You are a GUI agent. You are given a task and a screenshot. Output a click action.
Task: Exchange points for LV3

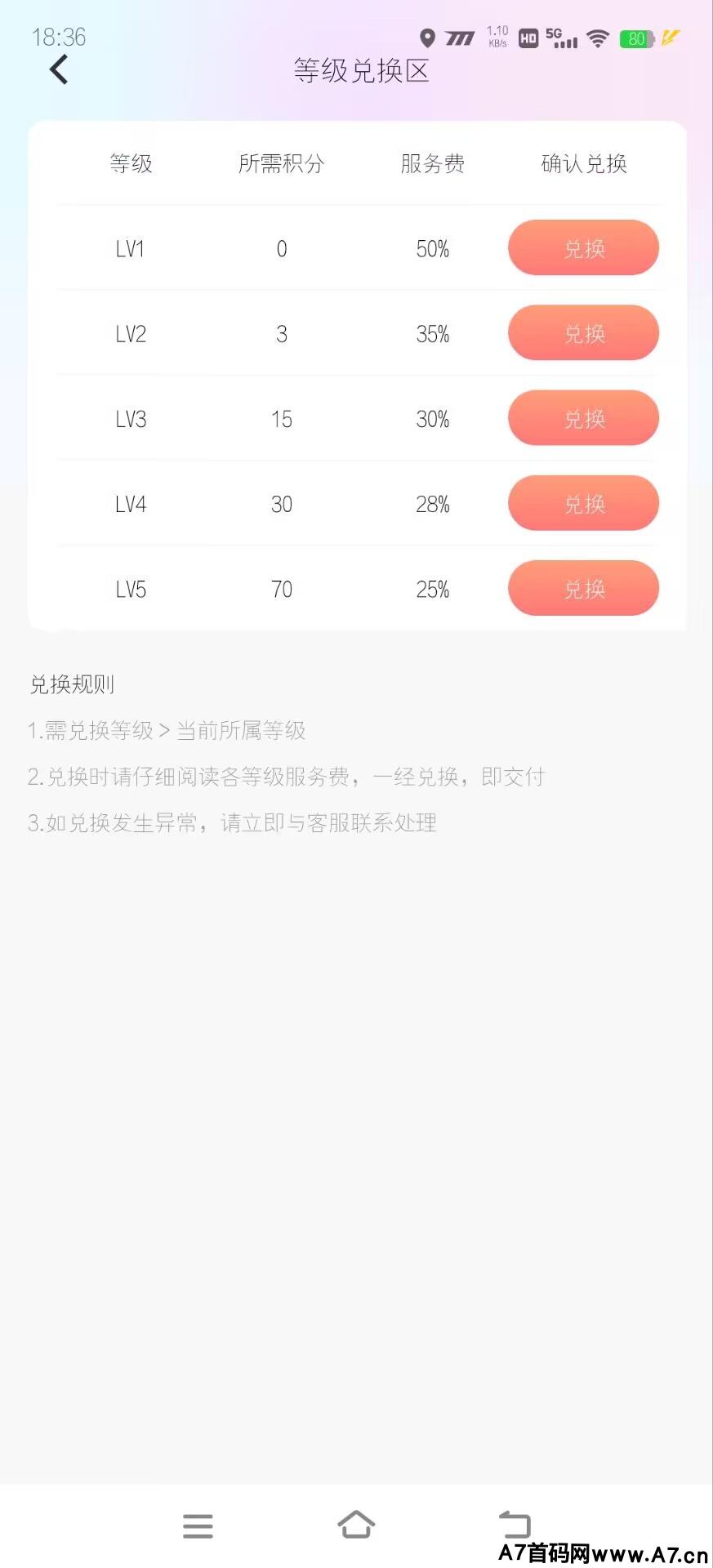pyautogui.click(x=583, y=418)
